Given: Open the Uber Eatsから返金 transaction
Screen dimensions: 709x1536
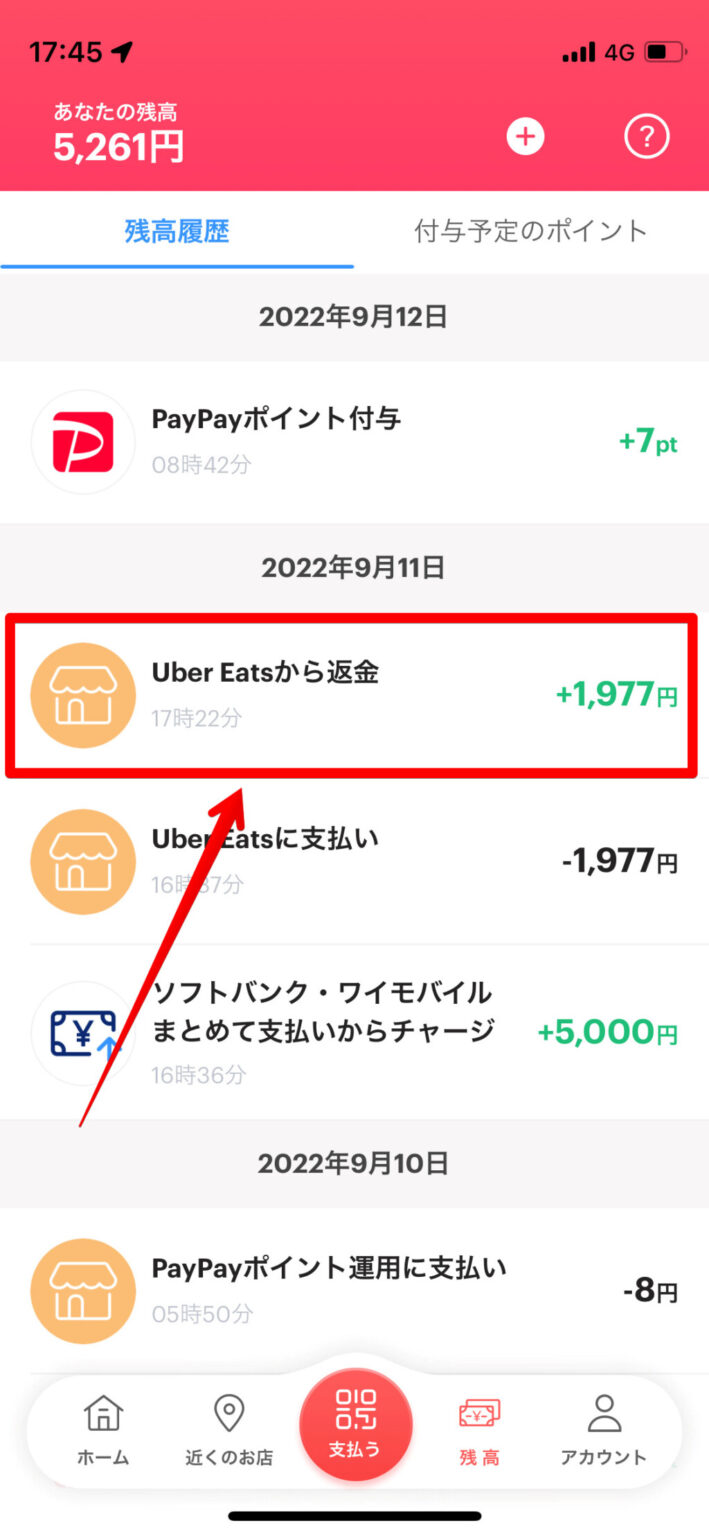Looking at the screenshot, I should tap(354, 693).
